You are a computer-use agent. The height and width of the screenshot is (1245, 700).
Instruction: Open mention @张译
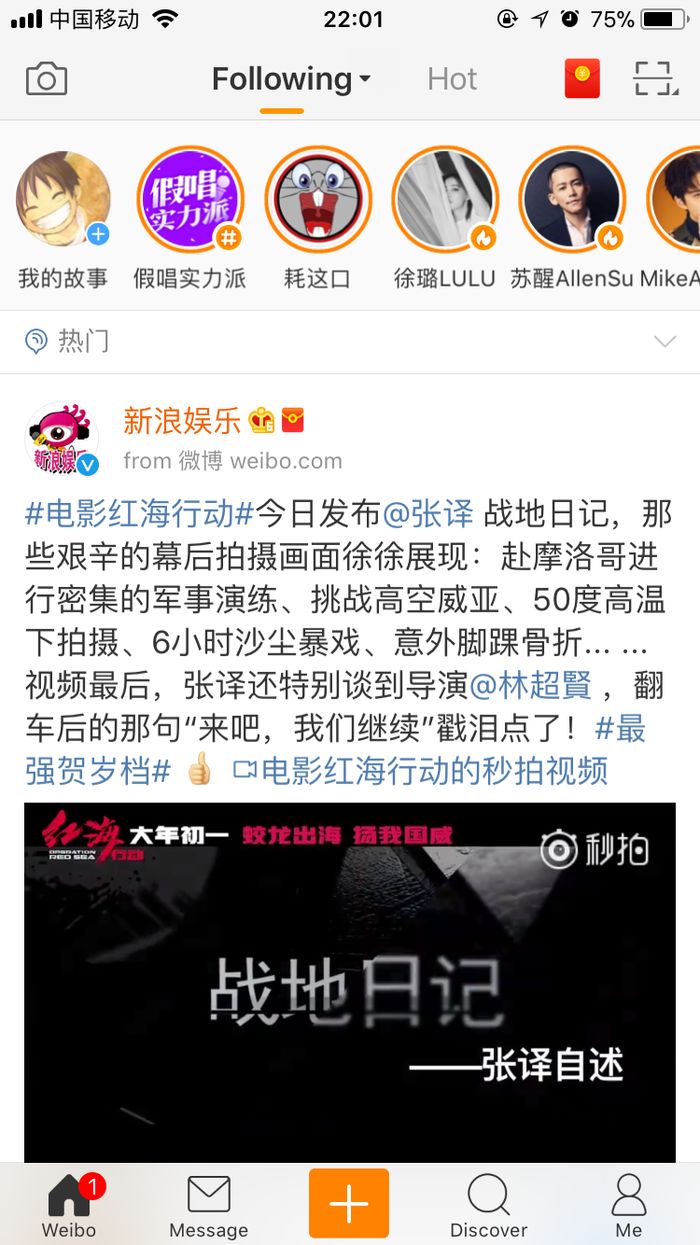tap(428, 514)
